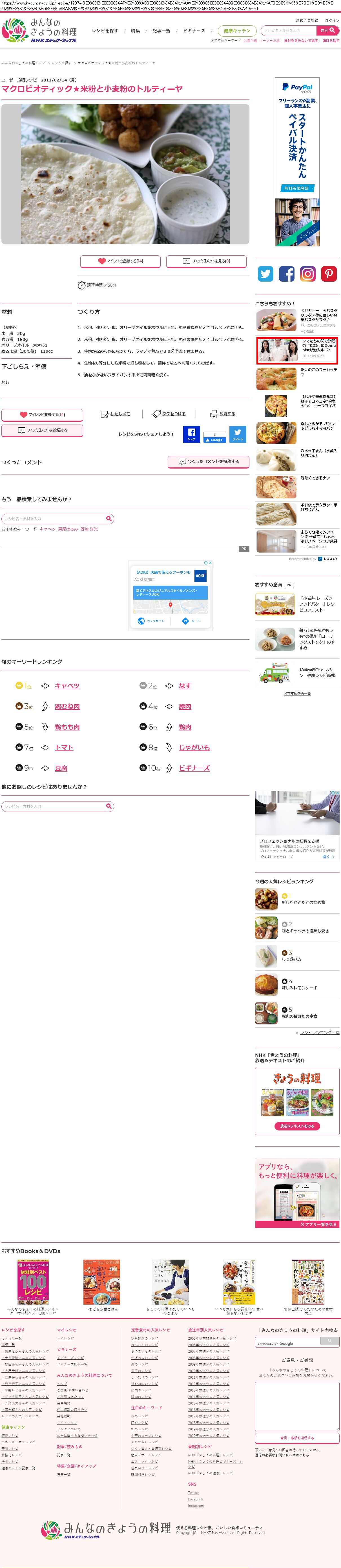Go to 記事一覧 from the header
341x1568 pixels.
point(161,30)
